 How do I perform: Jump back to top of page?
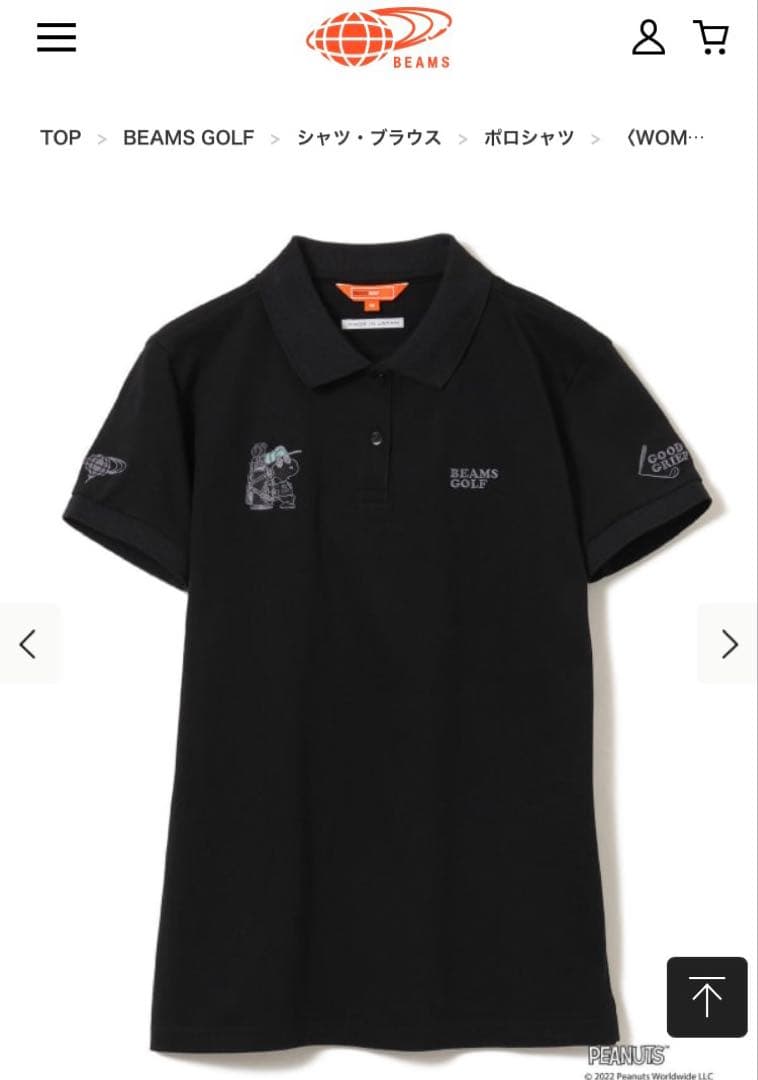(x=706, y=997)
